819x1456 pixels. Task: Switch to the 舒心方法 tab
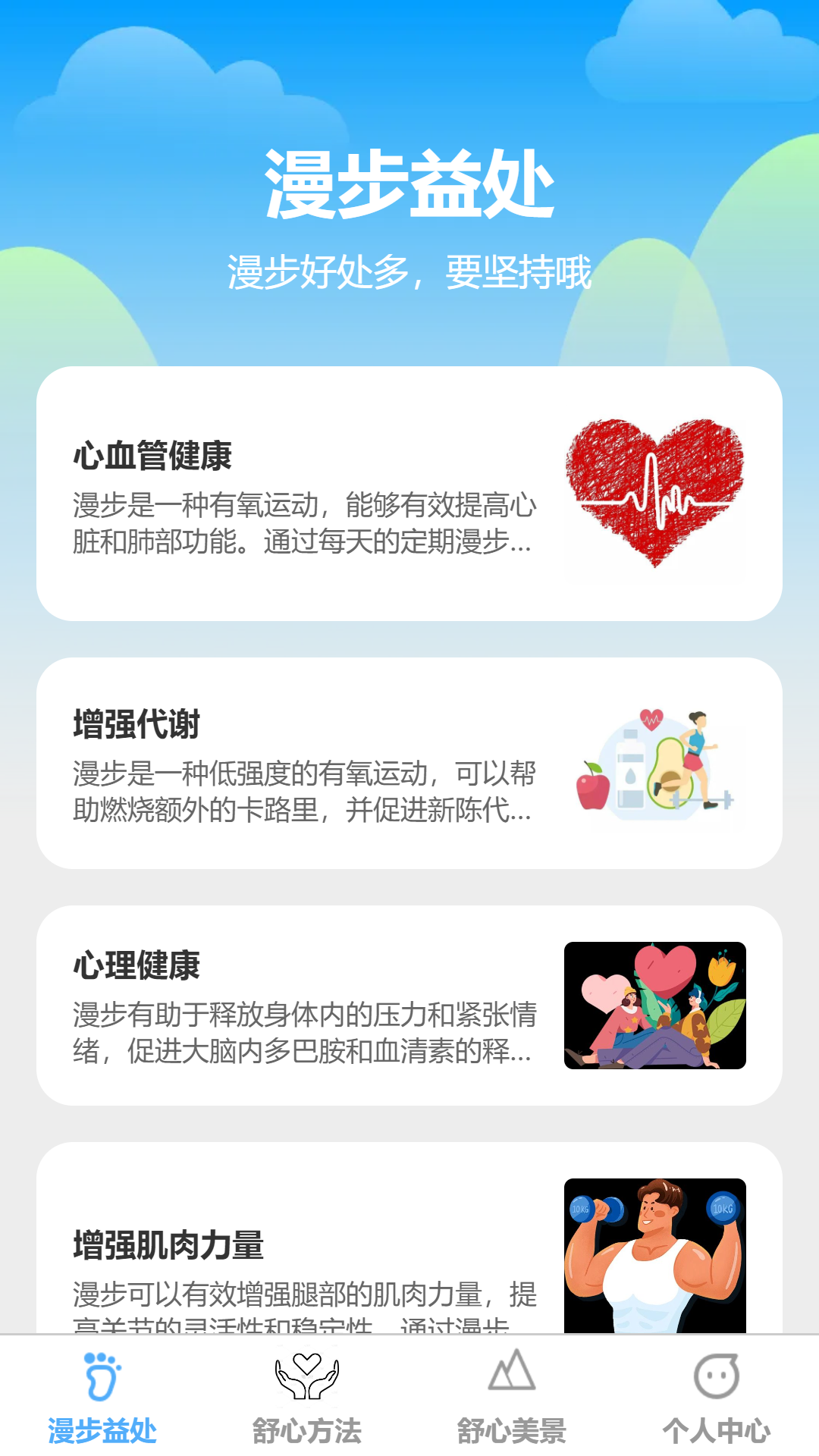coord(307,1396)
